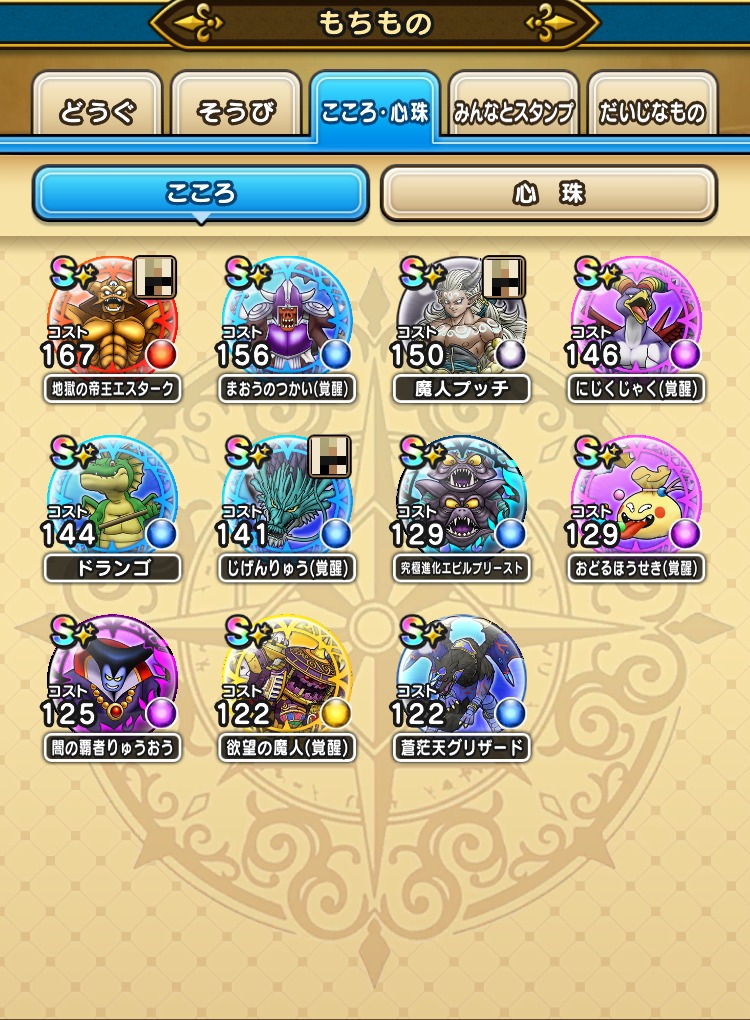Open the だいじなもの tab

(652, 111)
